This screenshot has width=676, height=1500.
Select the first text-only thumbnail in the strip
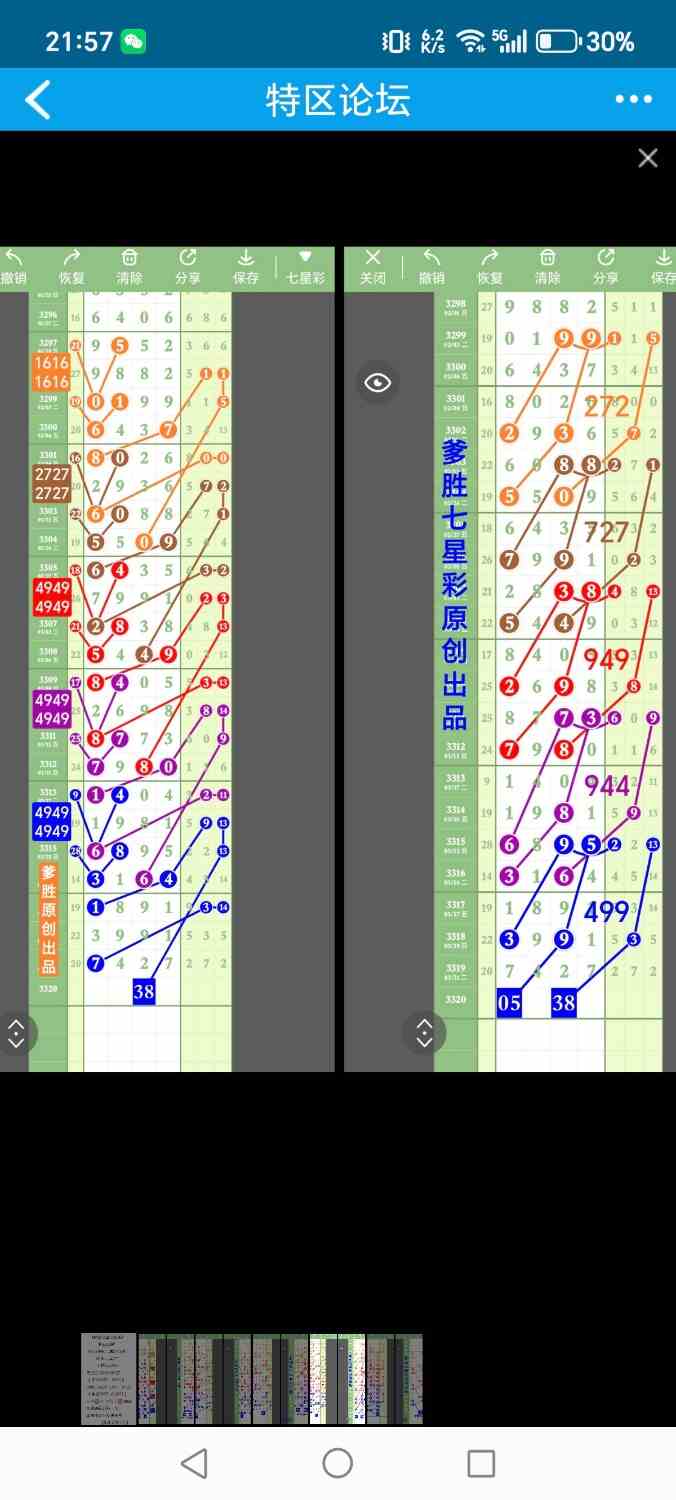(x=108, y=1378)
